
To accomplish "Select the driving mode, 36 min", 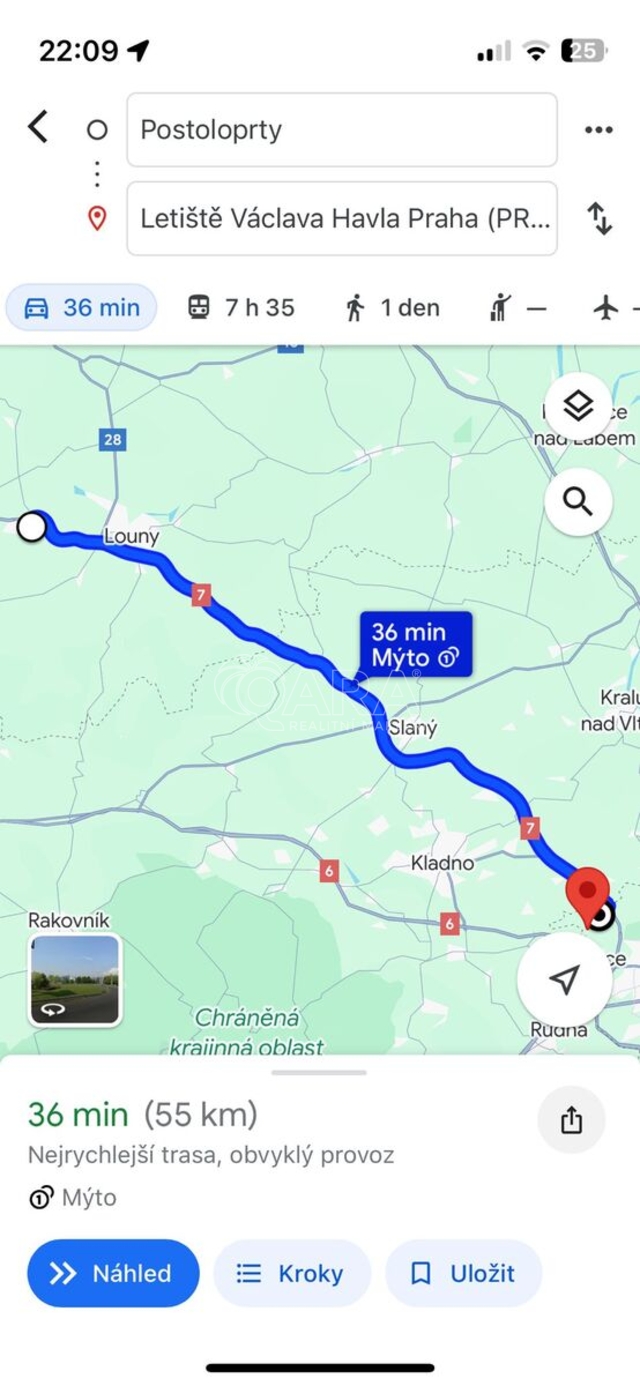I will [82, 308].
